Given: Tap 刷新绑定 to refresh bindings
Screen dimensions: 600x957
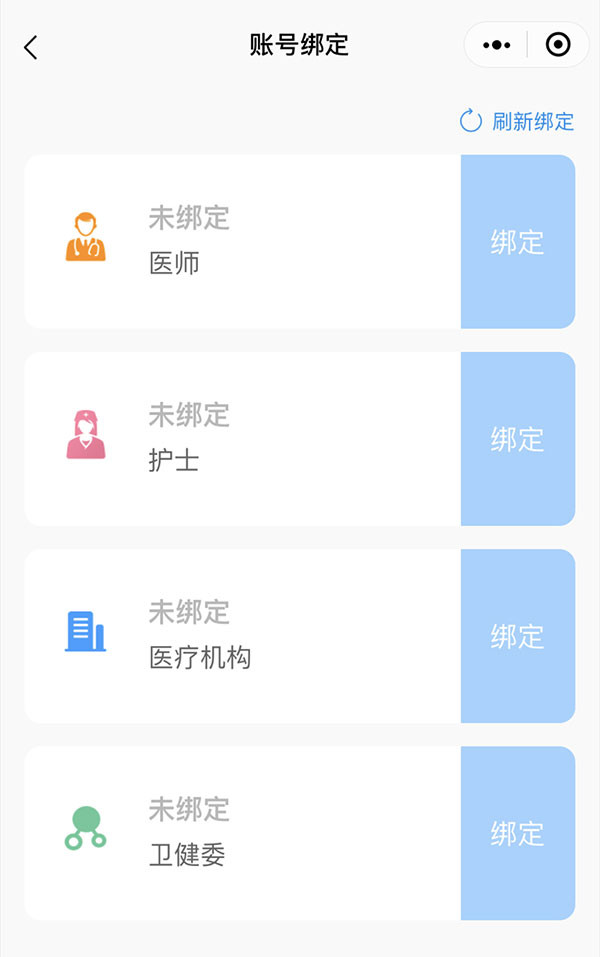Looking at the screenshot, I should 517,122.
